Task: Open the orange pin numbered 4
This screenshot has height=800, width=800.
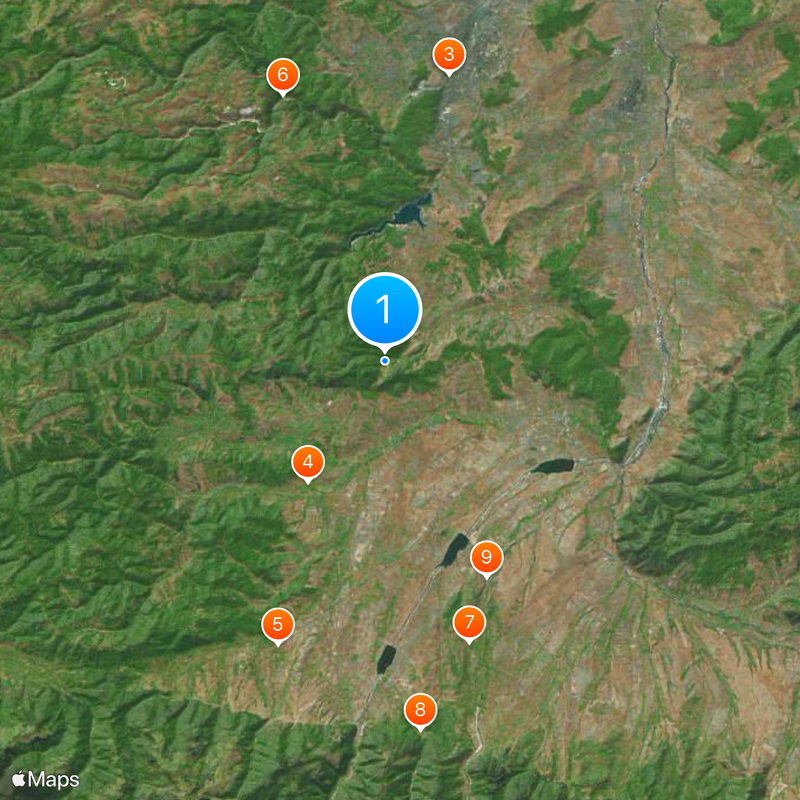Action: coord(308,462)
